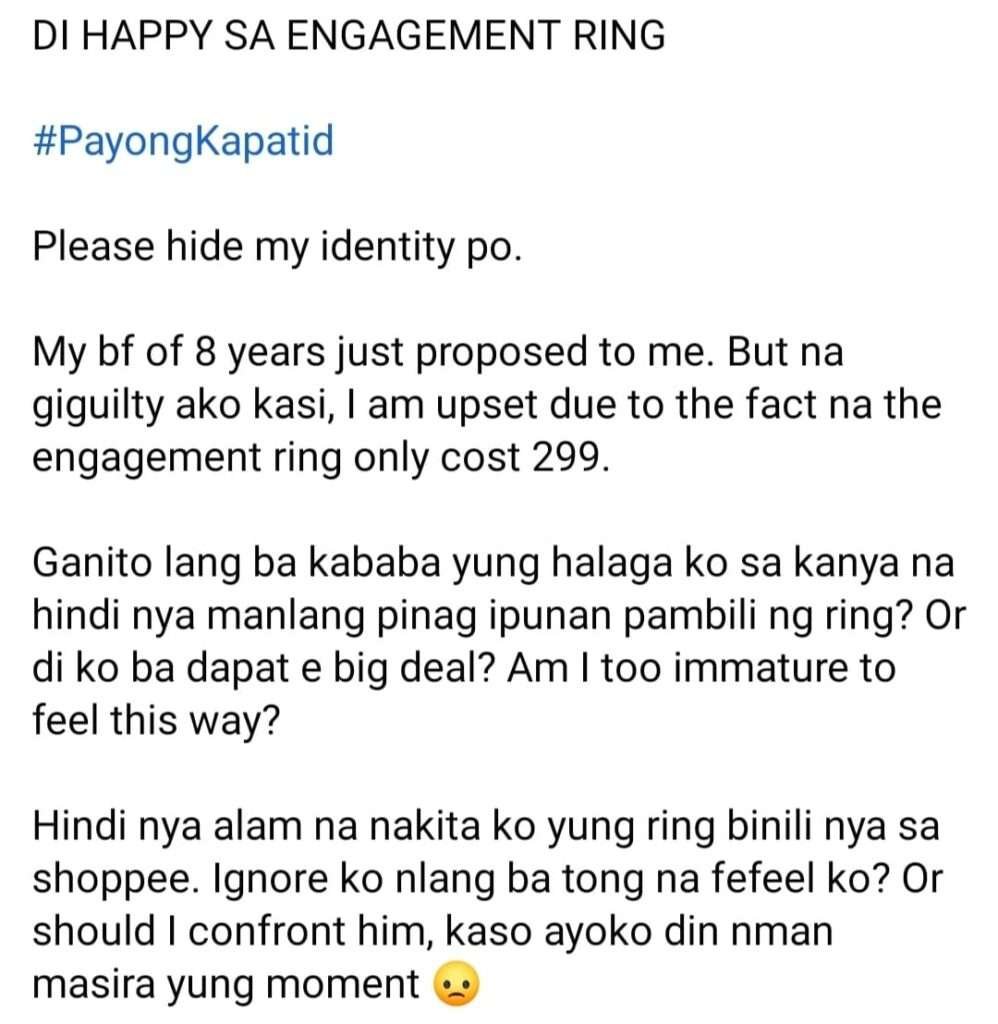This screenshot has width=998, height=1024.
Task: Open the #PayongKapatid hashtag link
Action: tap(182, 141)
